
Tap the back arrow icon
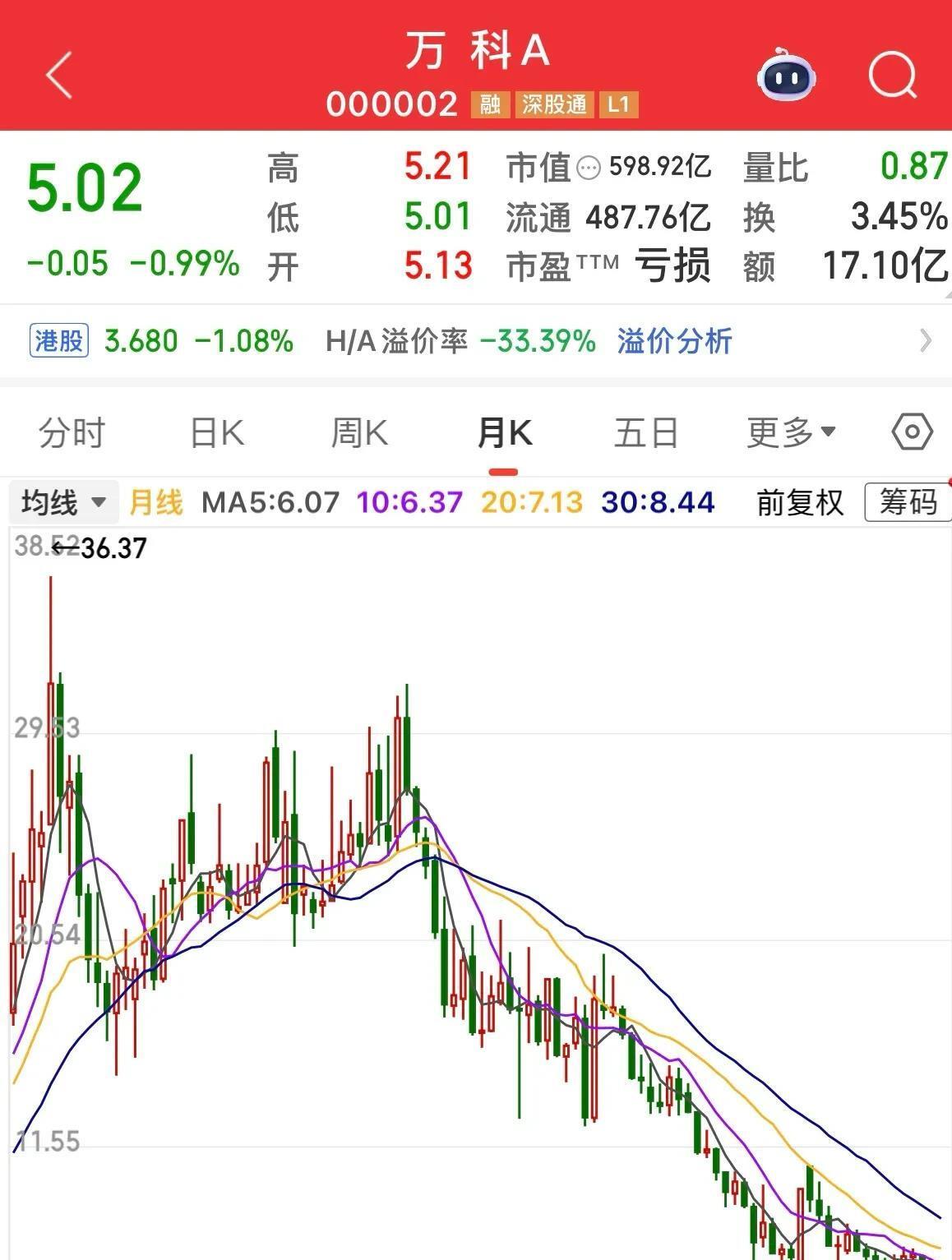point(56,76)
